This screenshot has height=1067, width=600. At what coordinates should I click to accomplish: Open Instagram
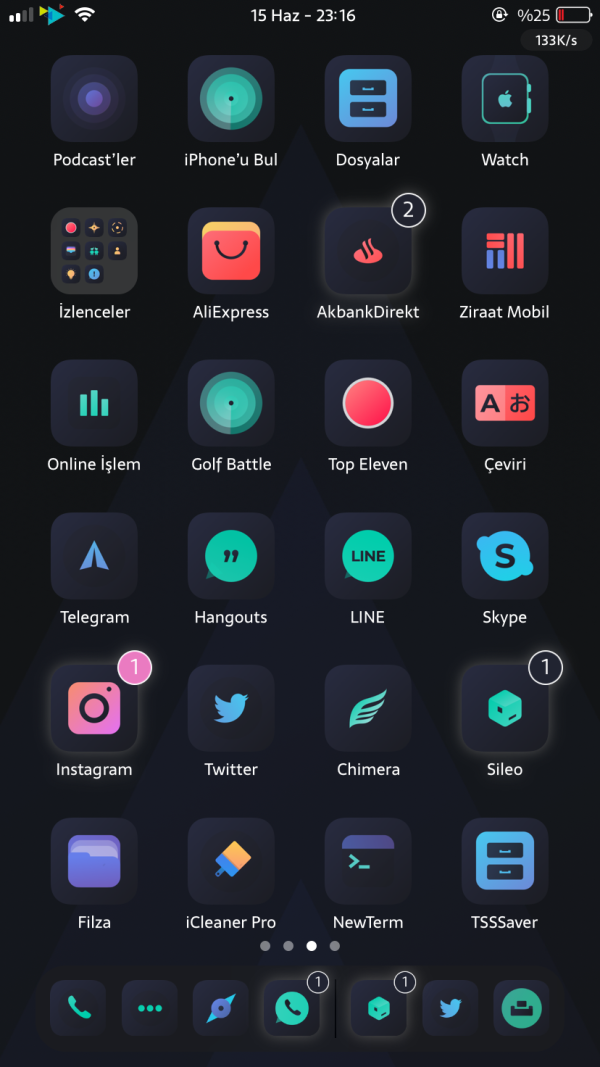94,708
